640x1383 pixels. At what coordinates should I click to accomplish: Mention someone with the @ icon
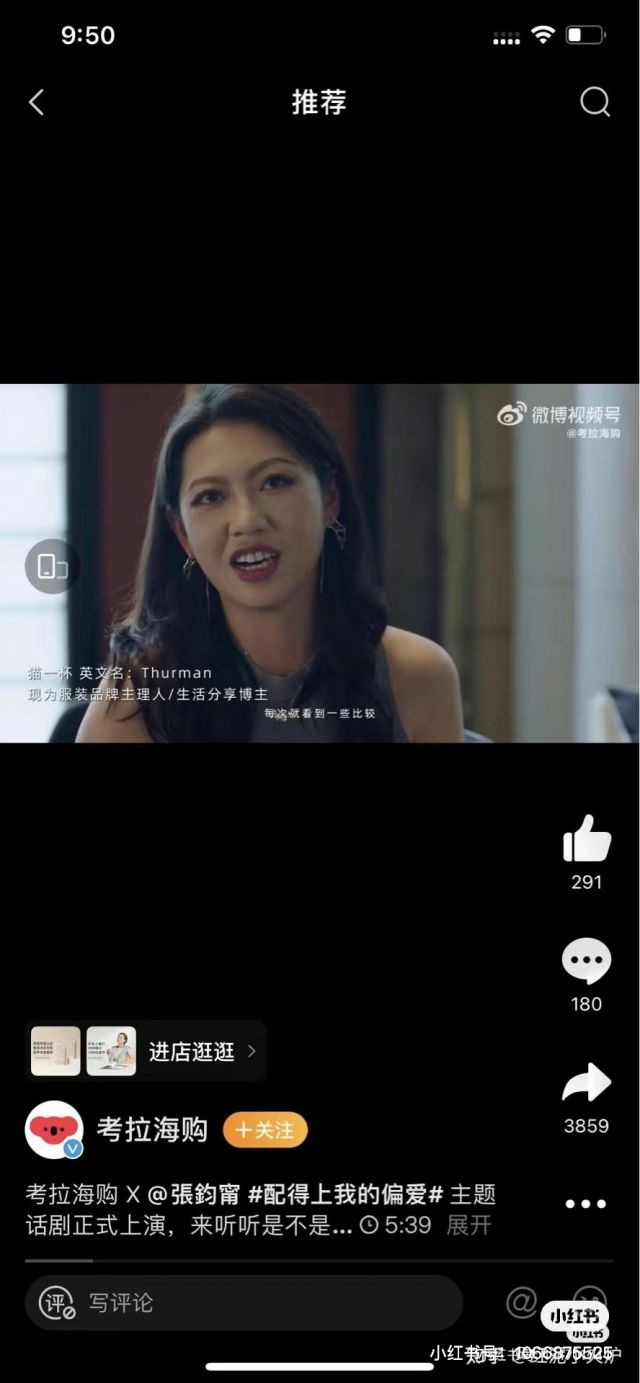tap(521, 1303)
